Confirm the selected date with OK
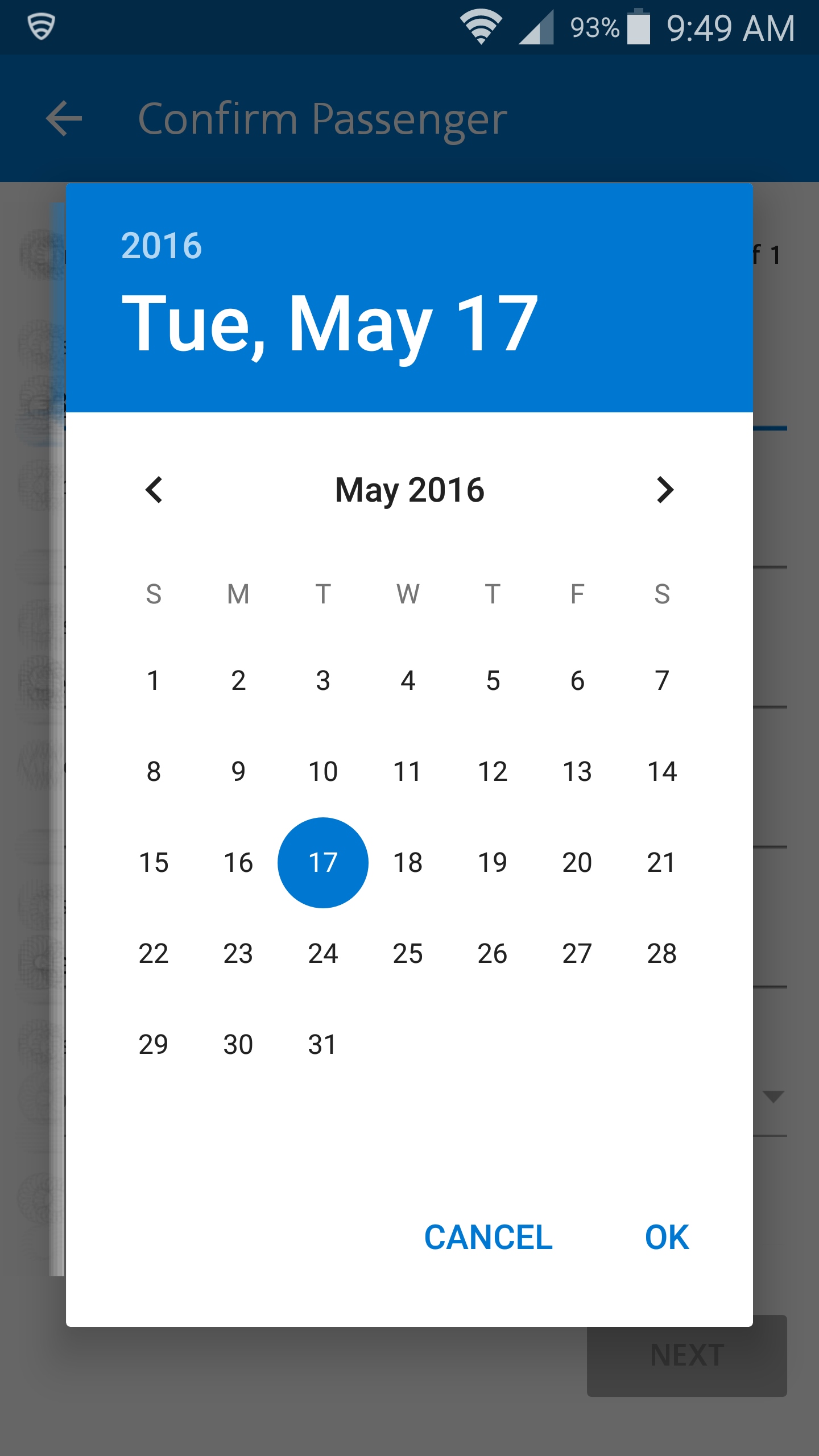The image size is (819, 1456). [x=667, y=1237]
